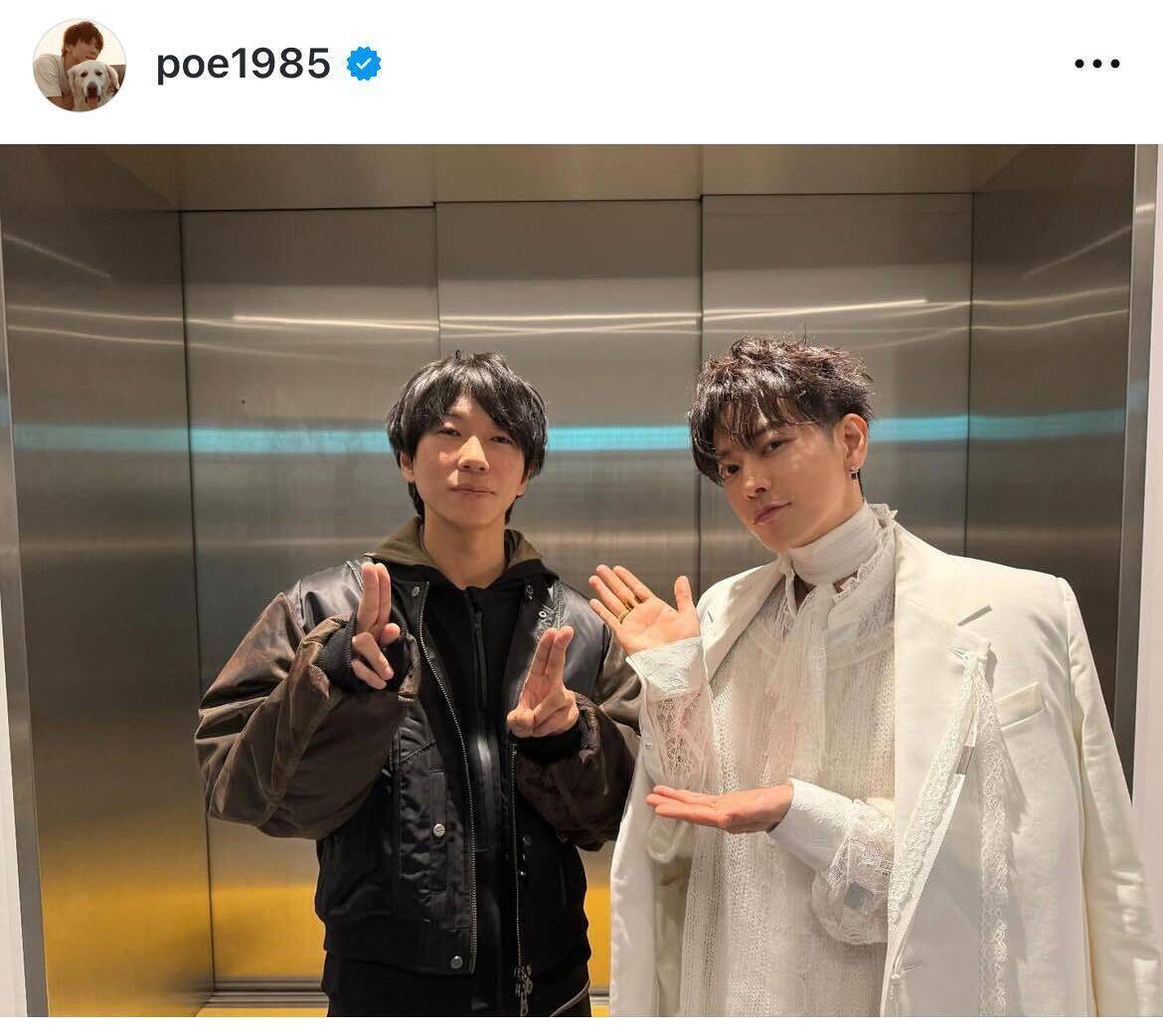The width and height of the screenshot is (1163, 1036).
Task: Open poe1985's profile picture
Action: point(80,65)
